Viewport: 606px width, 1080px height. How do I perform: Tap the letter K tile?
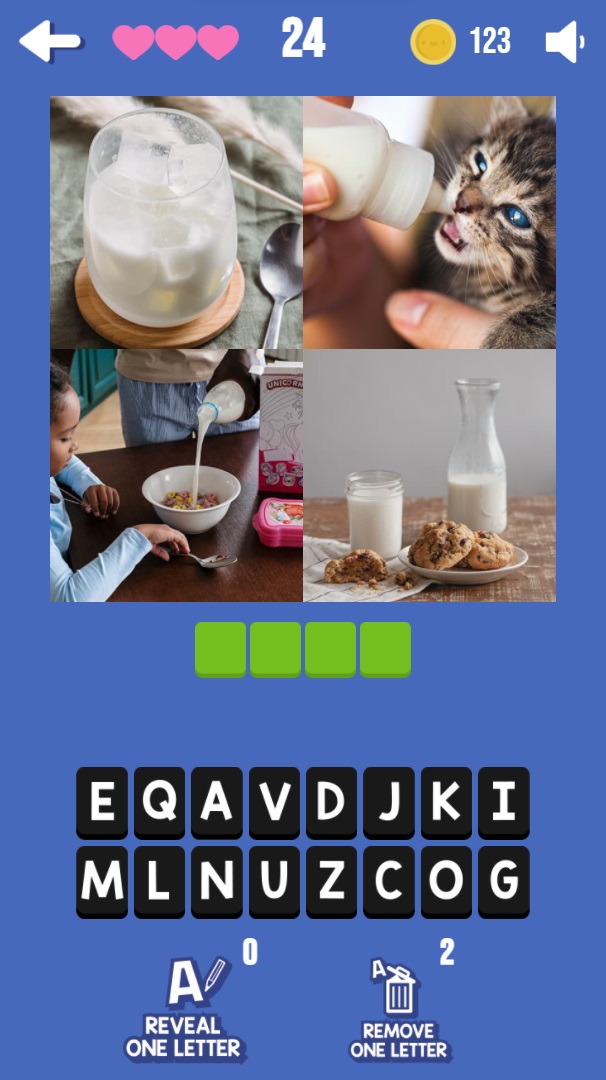point(446,802)
